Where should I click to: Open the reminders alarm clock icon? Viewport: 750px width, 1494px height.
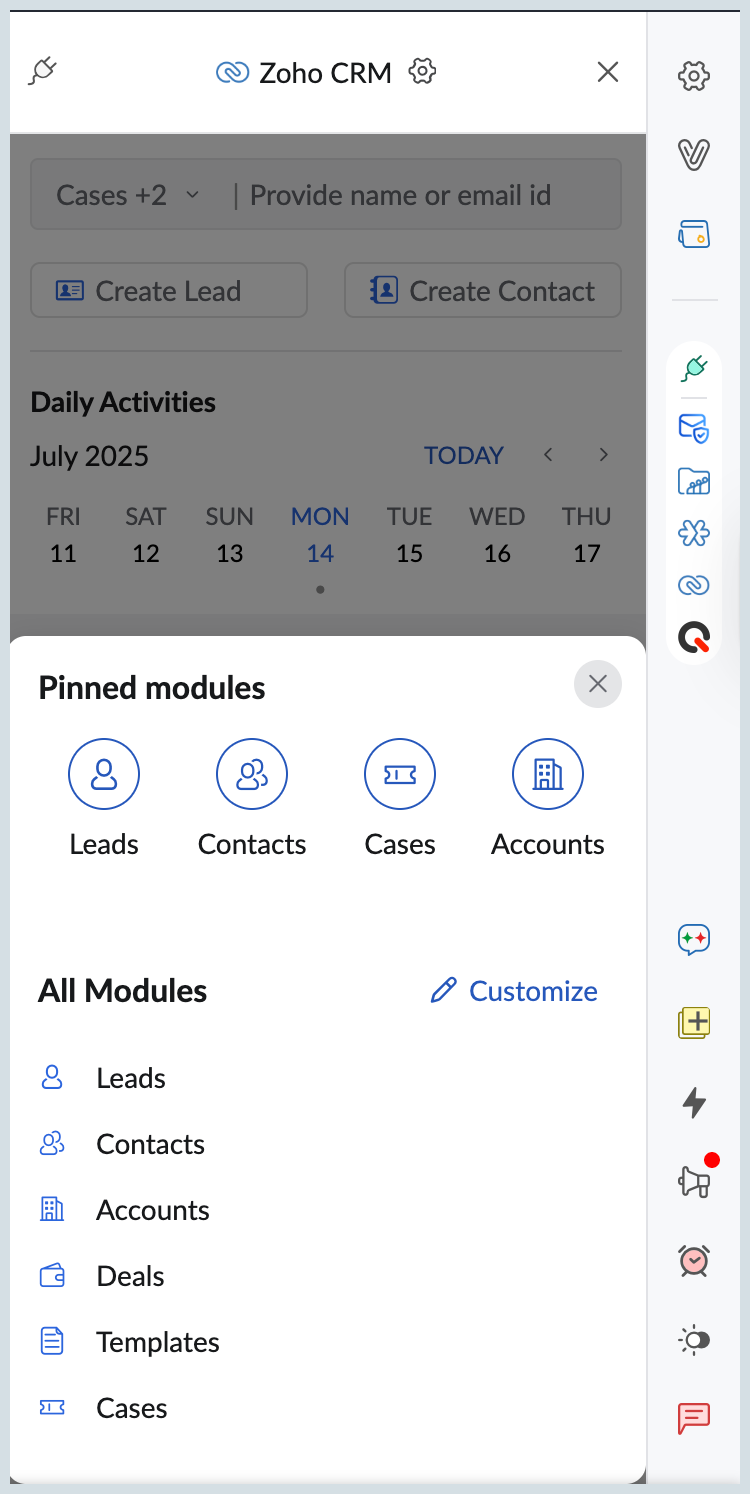click(694, 1261)
